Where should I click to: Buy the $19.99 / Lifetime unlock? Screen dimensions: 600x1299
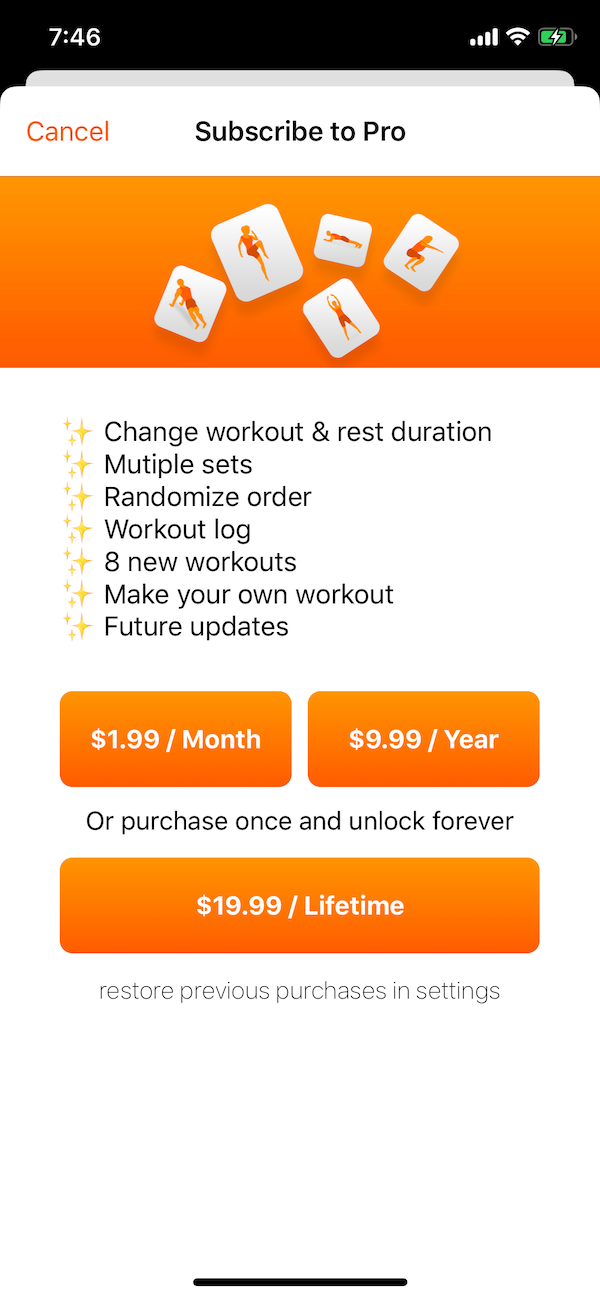pyautogui.click(x=300, y=905)
